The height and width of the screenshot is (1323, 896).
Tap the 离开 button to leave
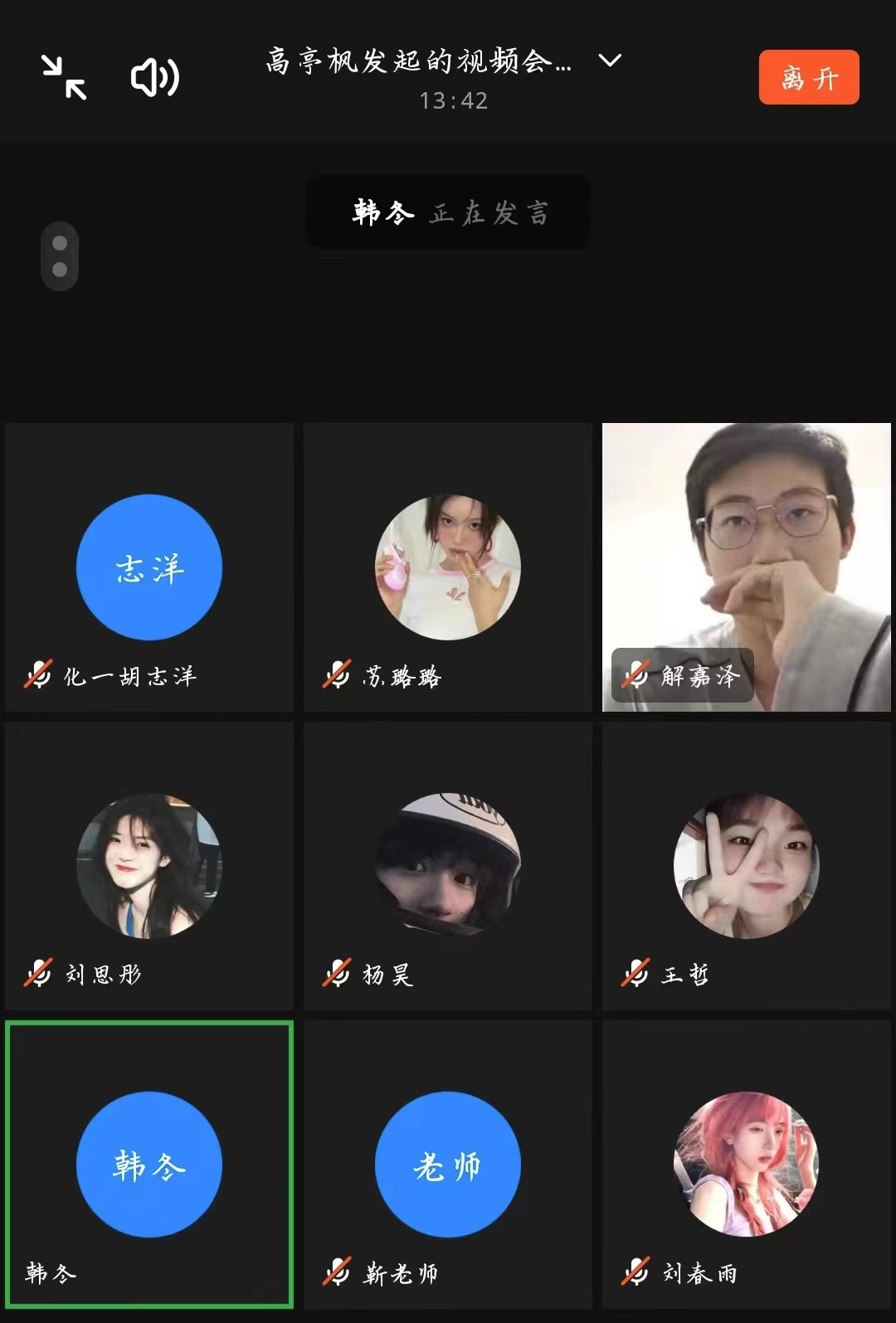click(x=808, y=77)
